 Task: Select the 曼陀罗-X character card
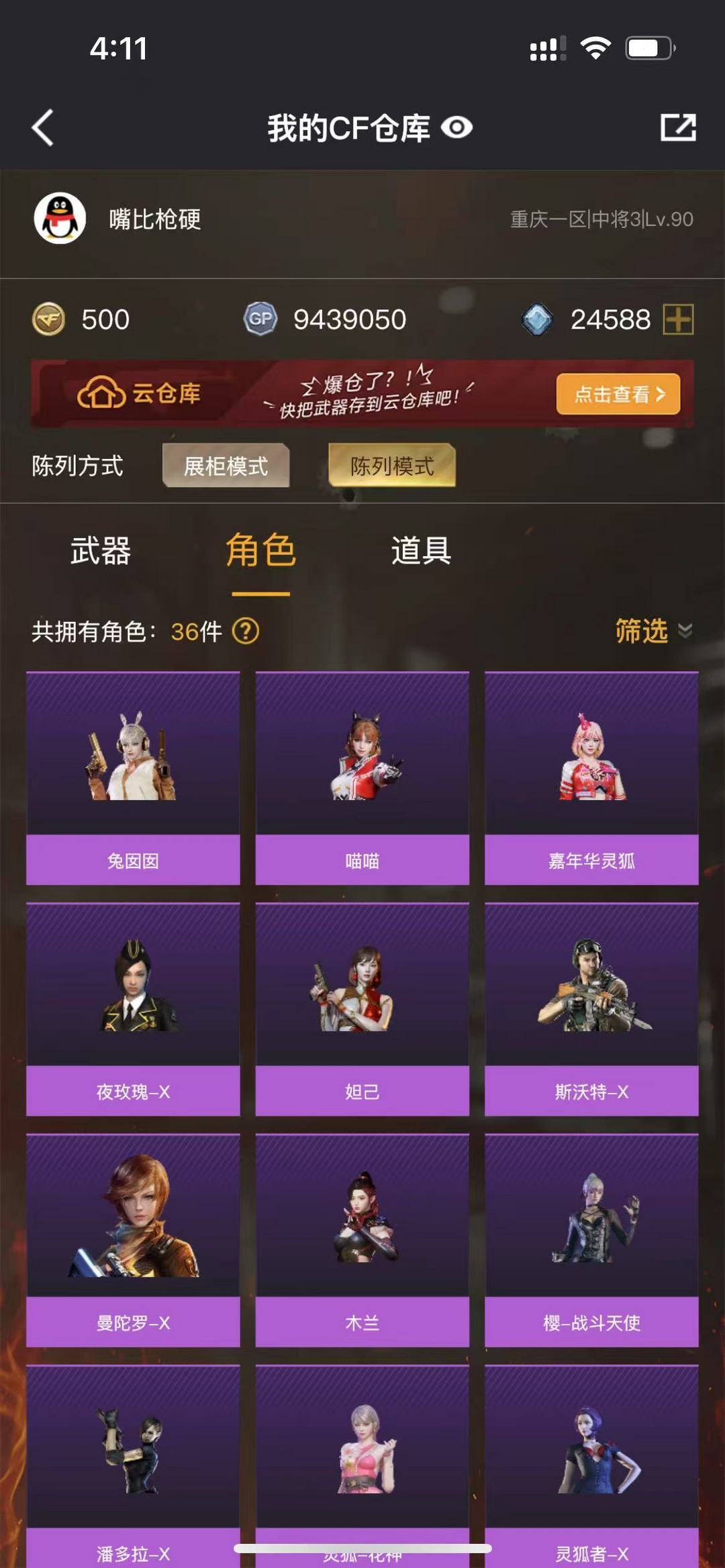click(133, 1241)
